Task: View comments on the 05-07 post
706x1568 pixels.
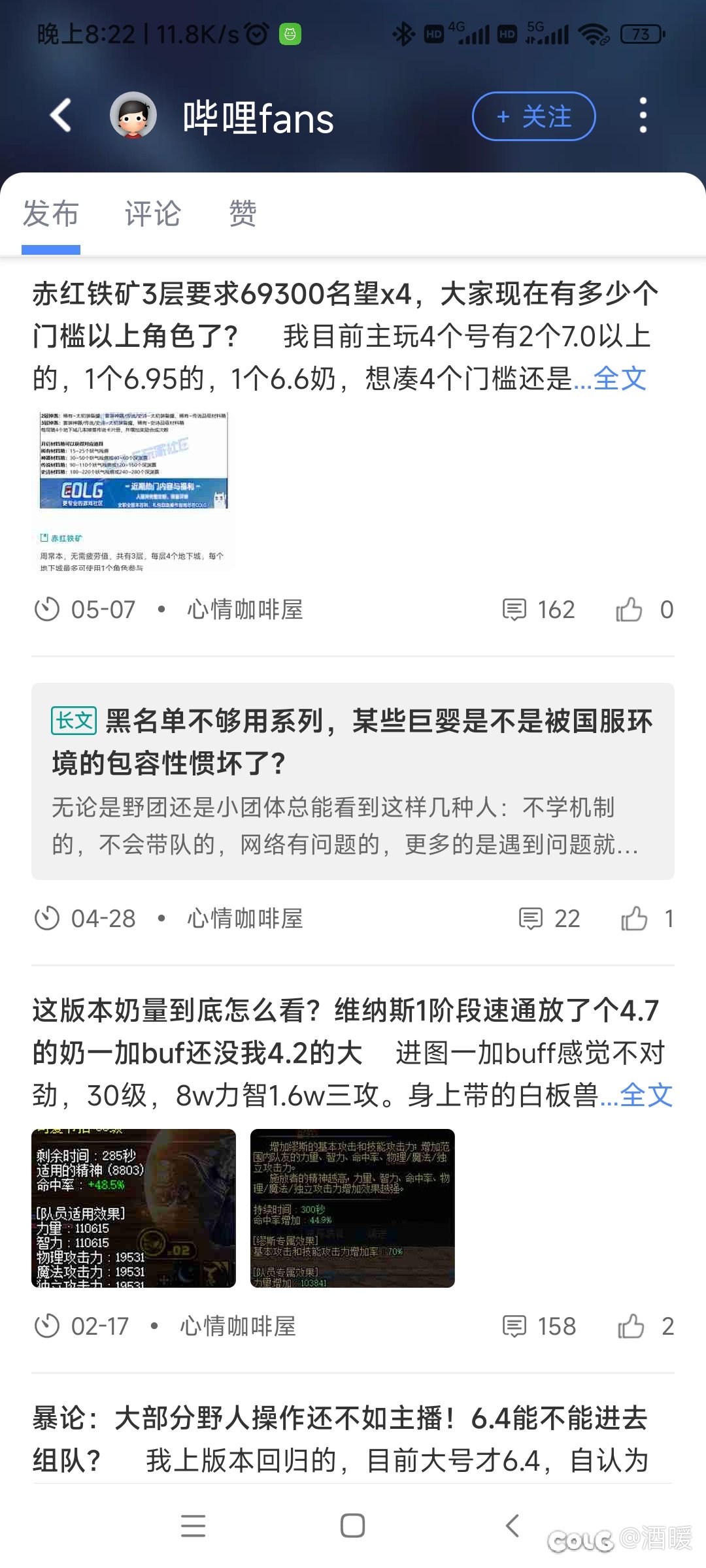Action: click(x=539, y=610)
